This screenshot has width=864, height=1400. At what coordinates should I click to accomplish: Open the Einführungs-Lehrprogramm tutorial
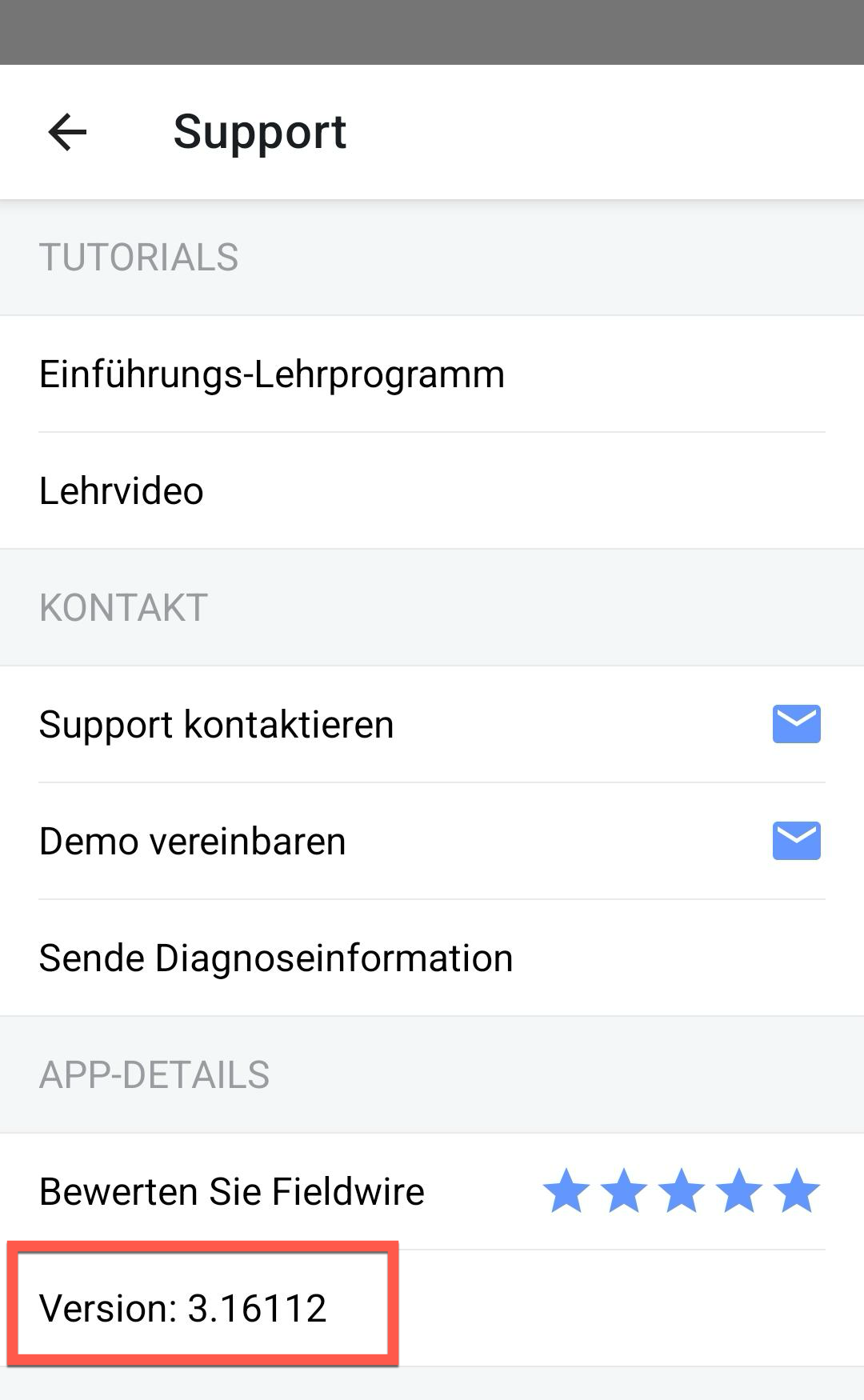272,373
